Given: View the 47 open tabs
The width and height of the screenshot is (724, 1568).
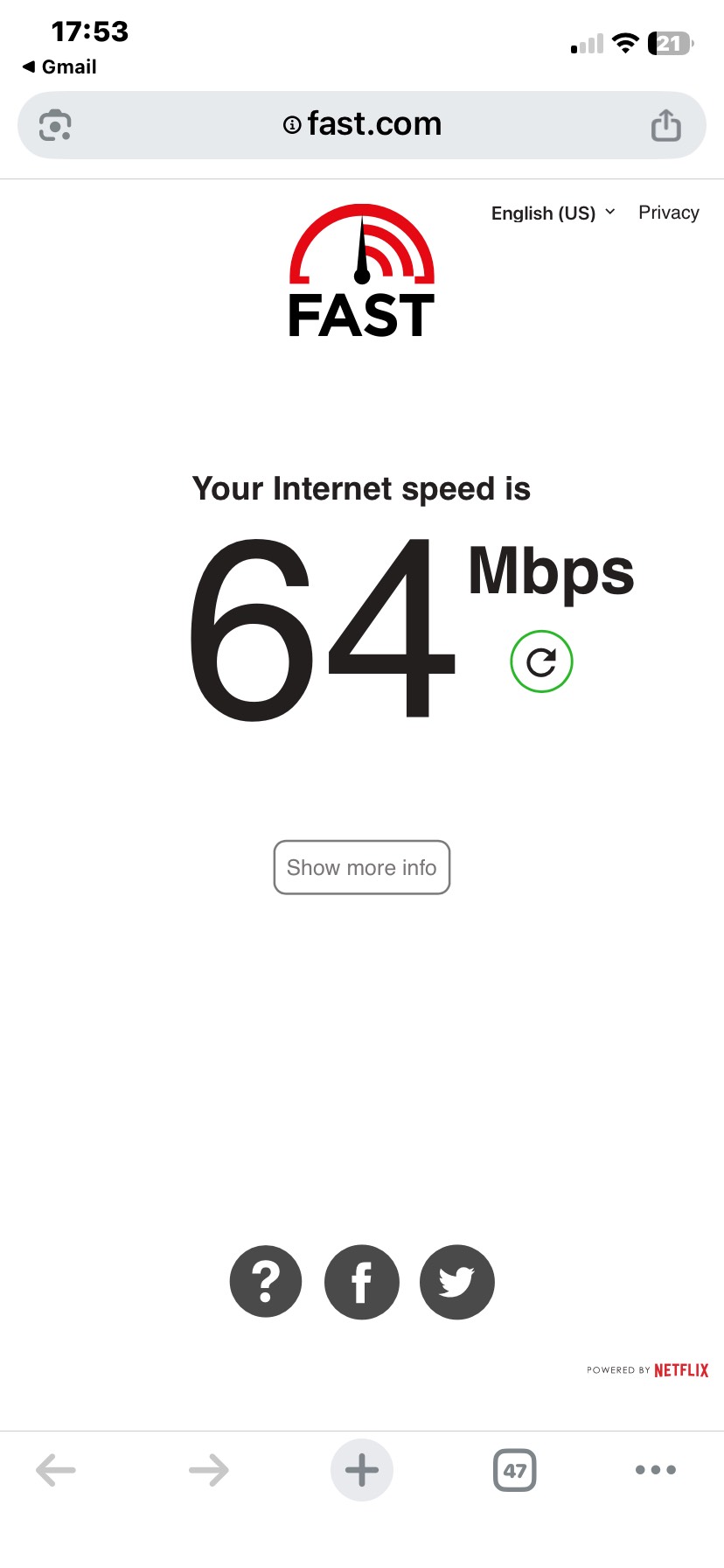Looking at the screenshot, I should coord(515,1470).
